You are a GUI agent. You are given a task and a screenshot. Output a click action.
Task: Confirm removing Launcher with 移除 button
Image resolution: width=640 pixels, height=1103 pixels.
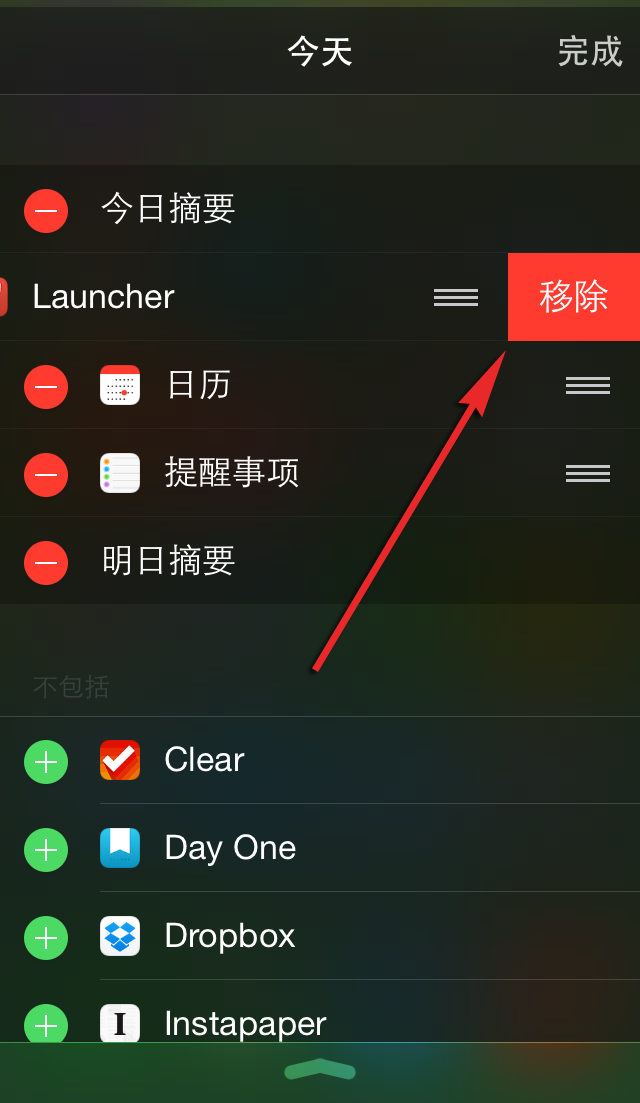click(574, 297)
